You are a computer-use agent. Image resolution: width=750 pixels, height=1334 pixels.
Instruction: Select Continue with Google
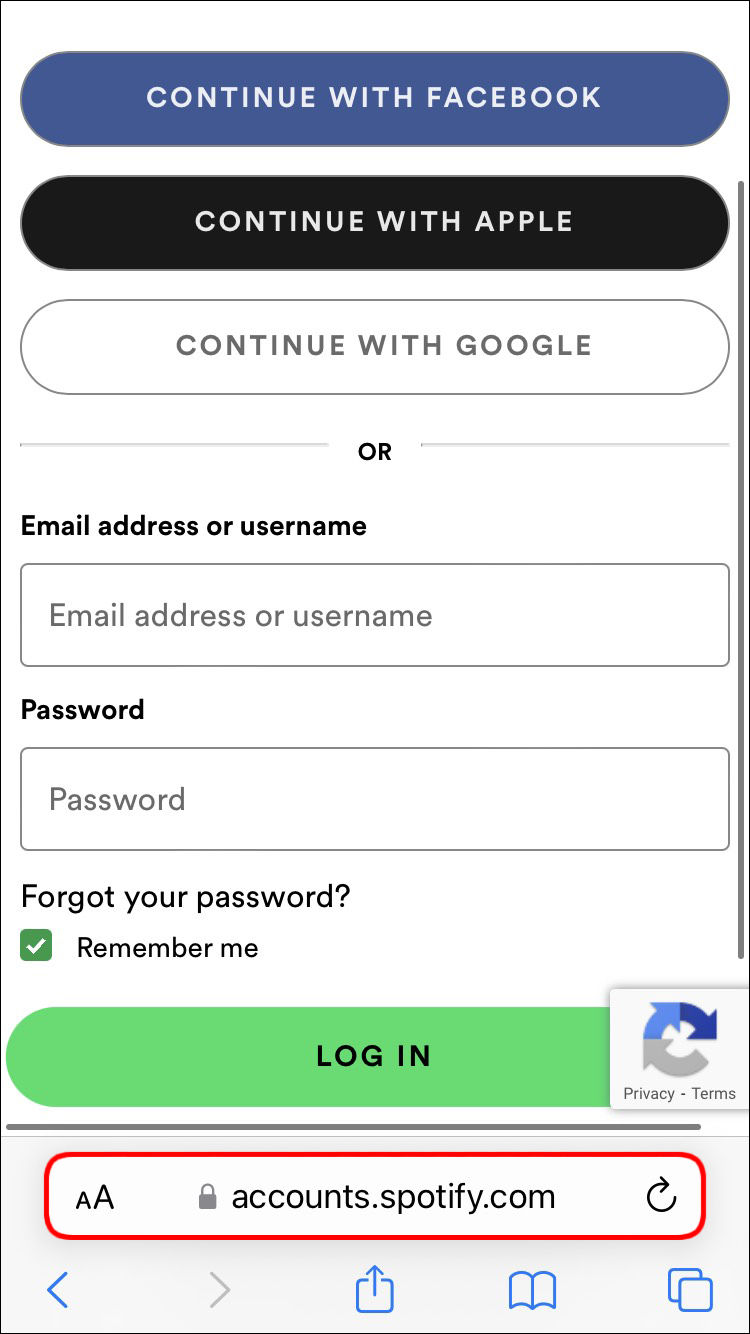[x=374, y=346]
